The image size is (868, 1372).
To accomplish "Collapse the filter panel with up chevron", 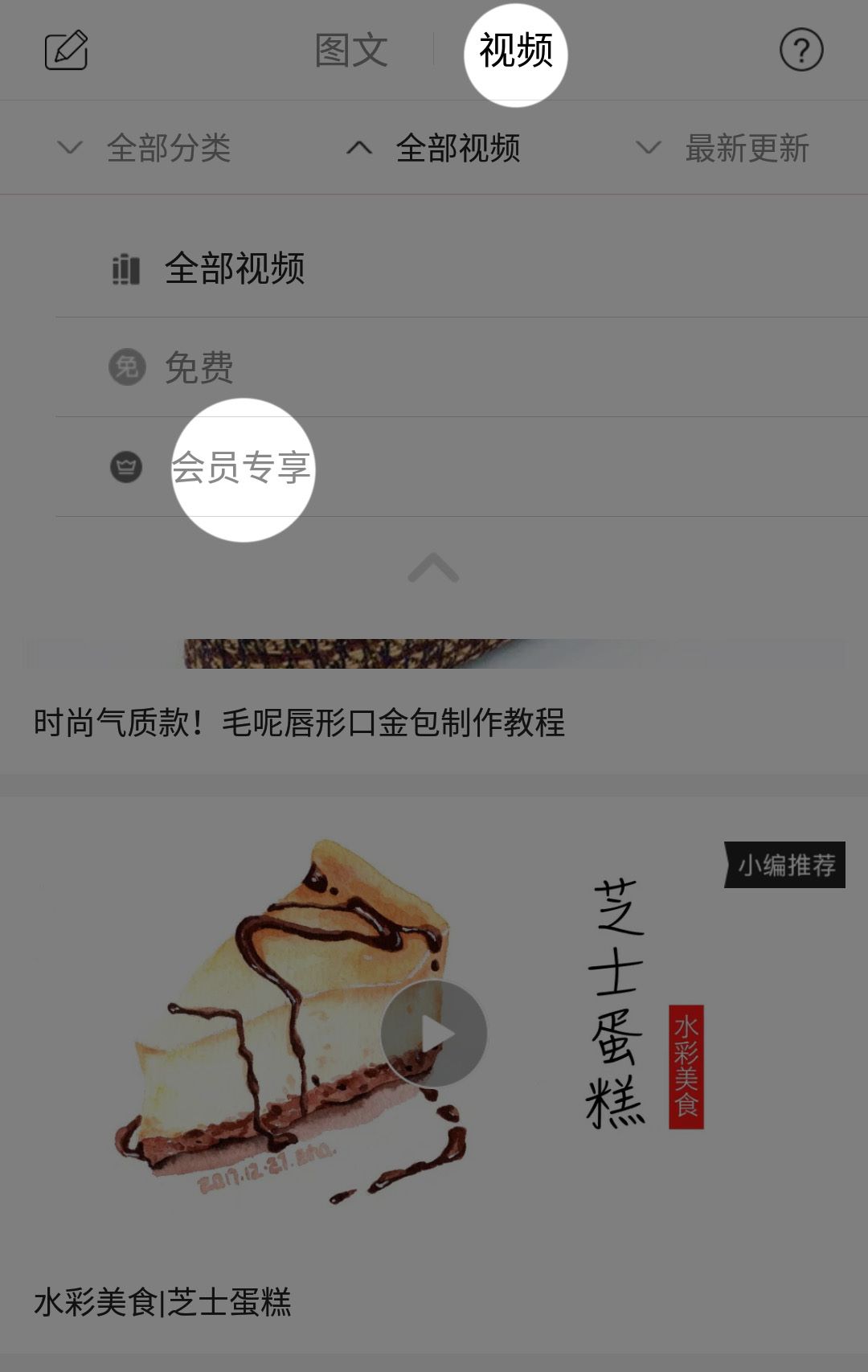I will tap(433, 567).
